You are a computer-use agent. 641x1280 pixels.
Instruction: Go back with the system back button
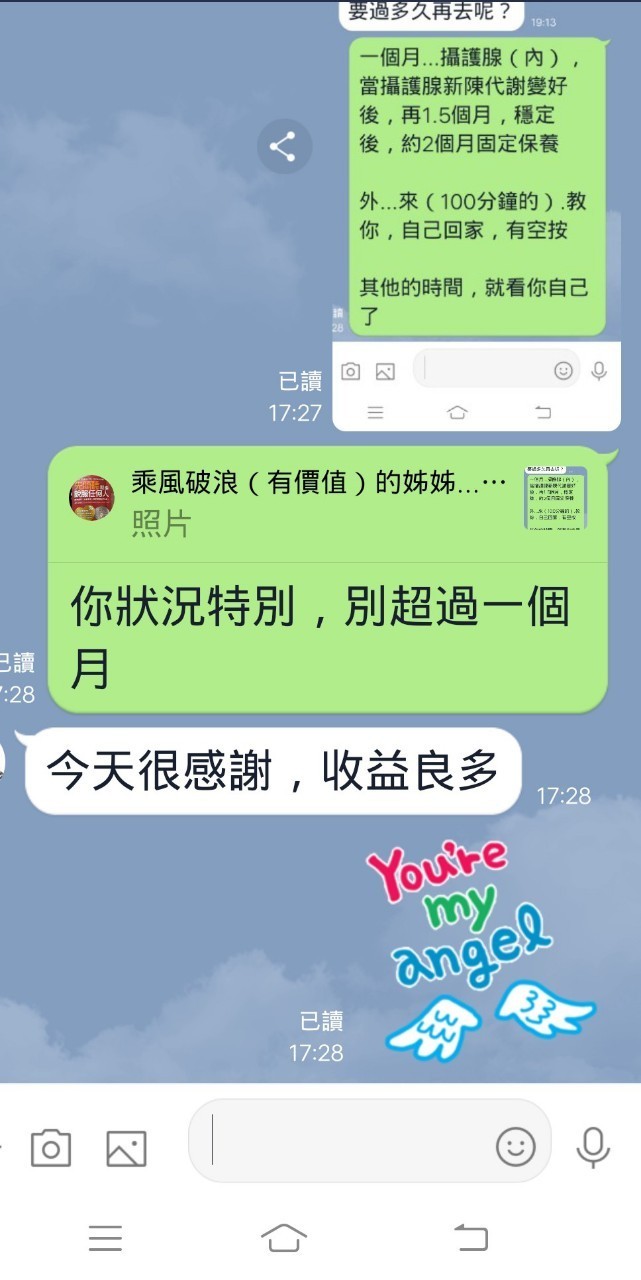pos(470,1238)
